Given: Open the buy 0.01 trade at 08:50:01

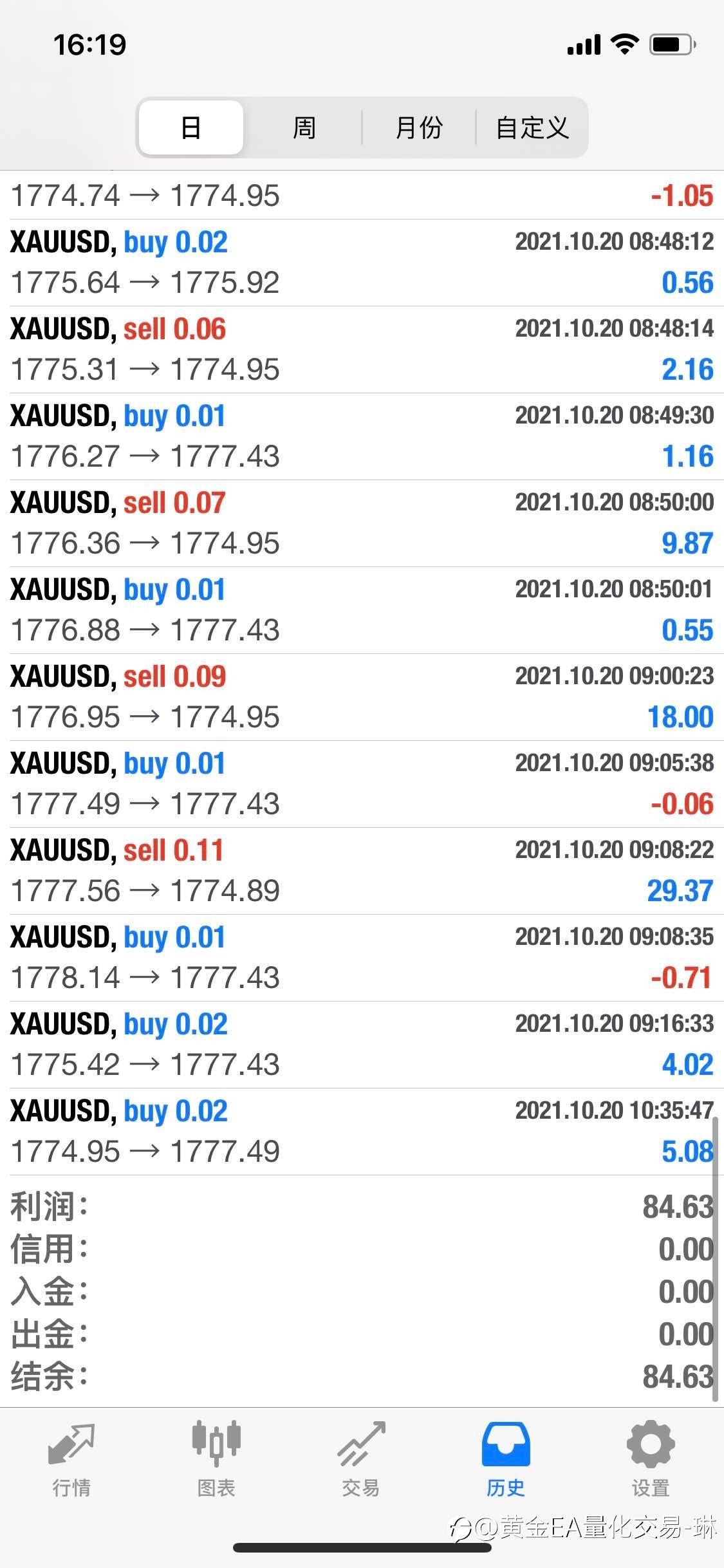Looking at the screenshot, I should click(x=362, y=610).
